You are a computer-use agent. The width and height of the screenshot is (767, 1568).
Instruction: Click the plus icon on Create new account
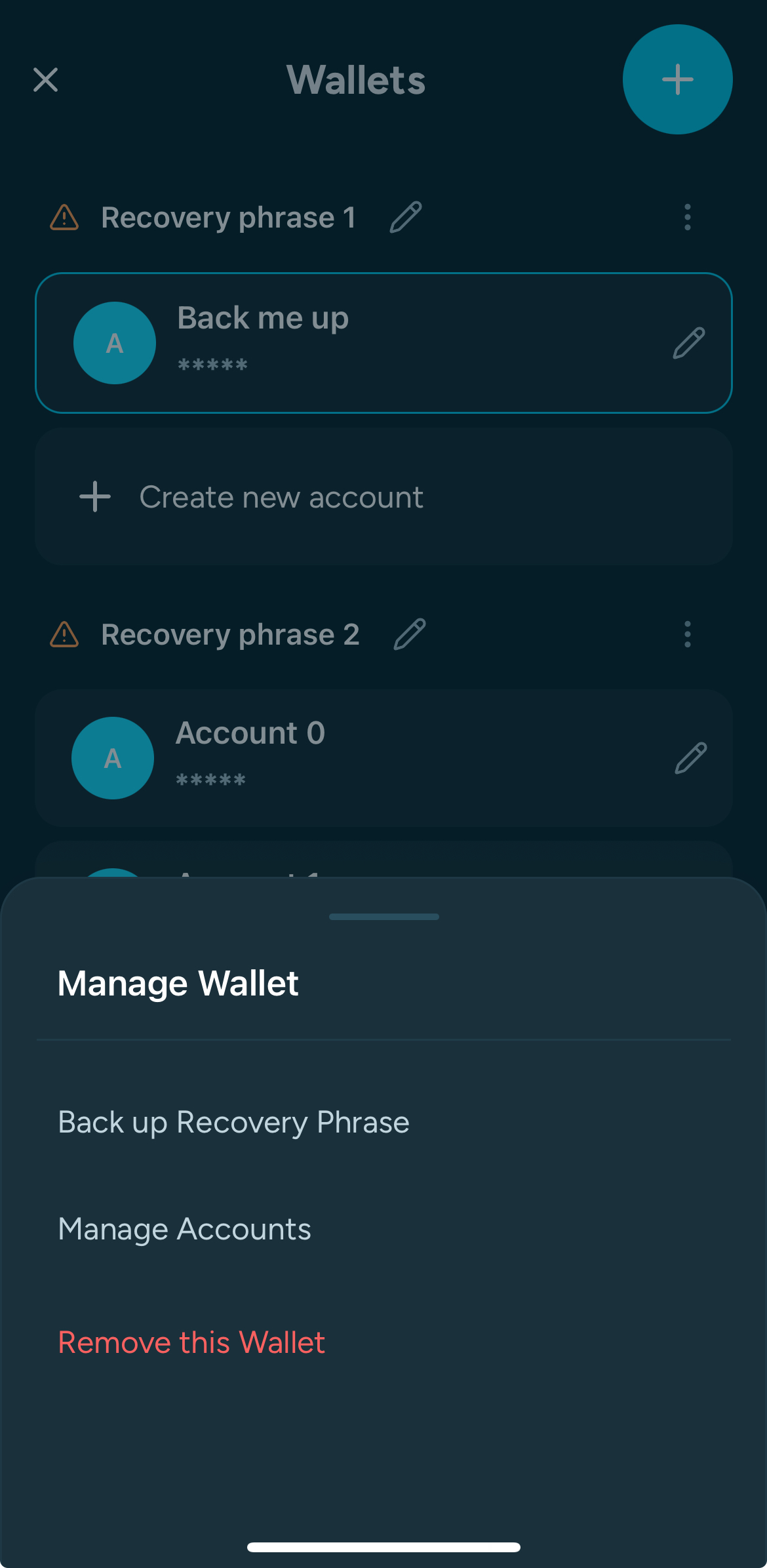click(95, 496)
